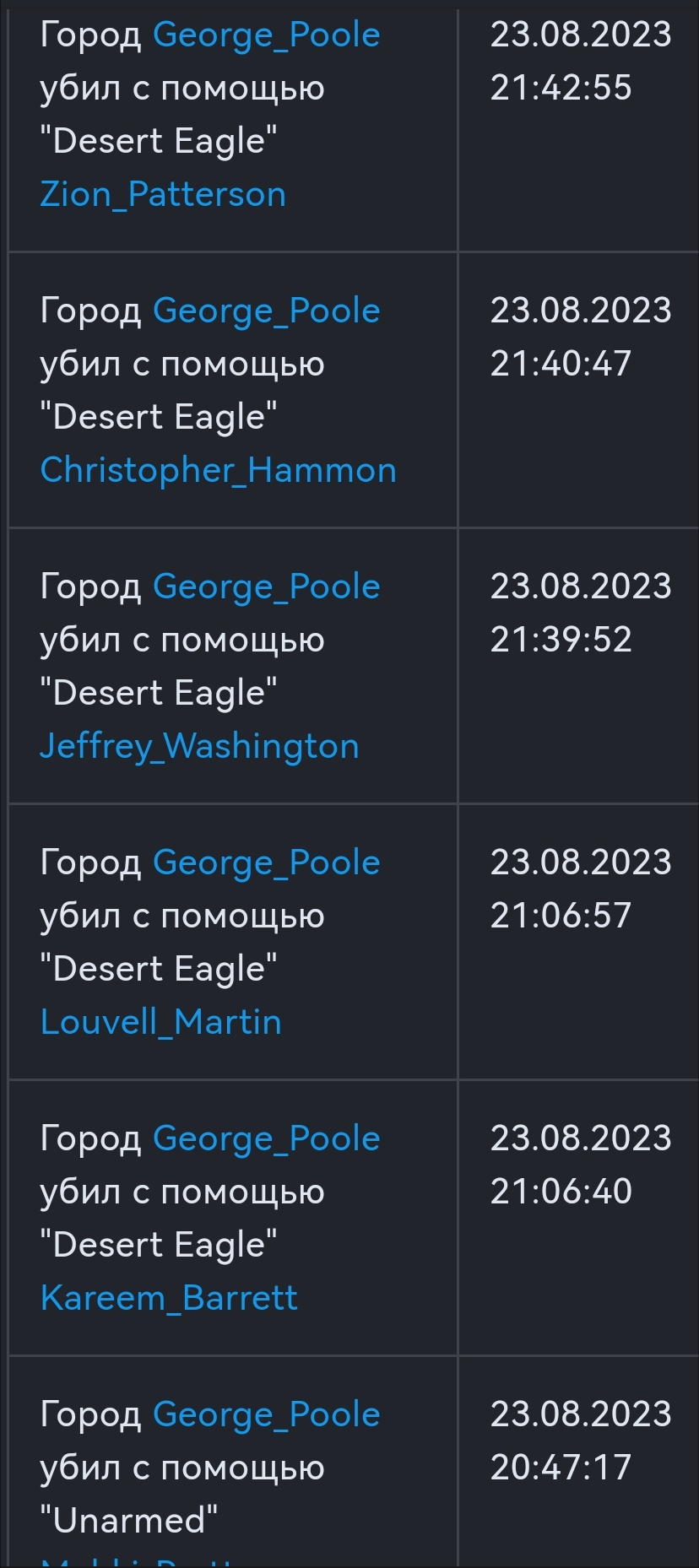Tap the Jeffrey_Washington player link

click(199, 747)
